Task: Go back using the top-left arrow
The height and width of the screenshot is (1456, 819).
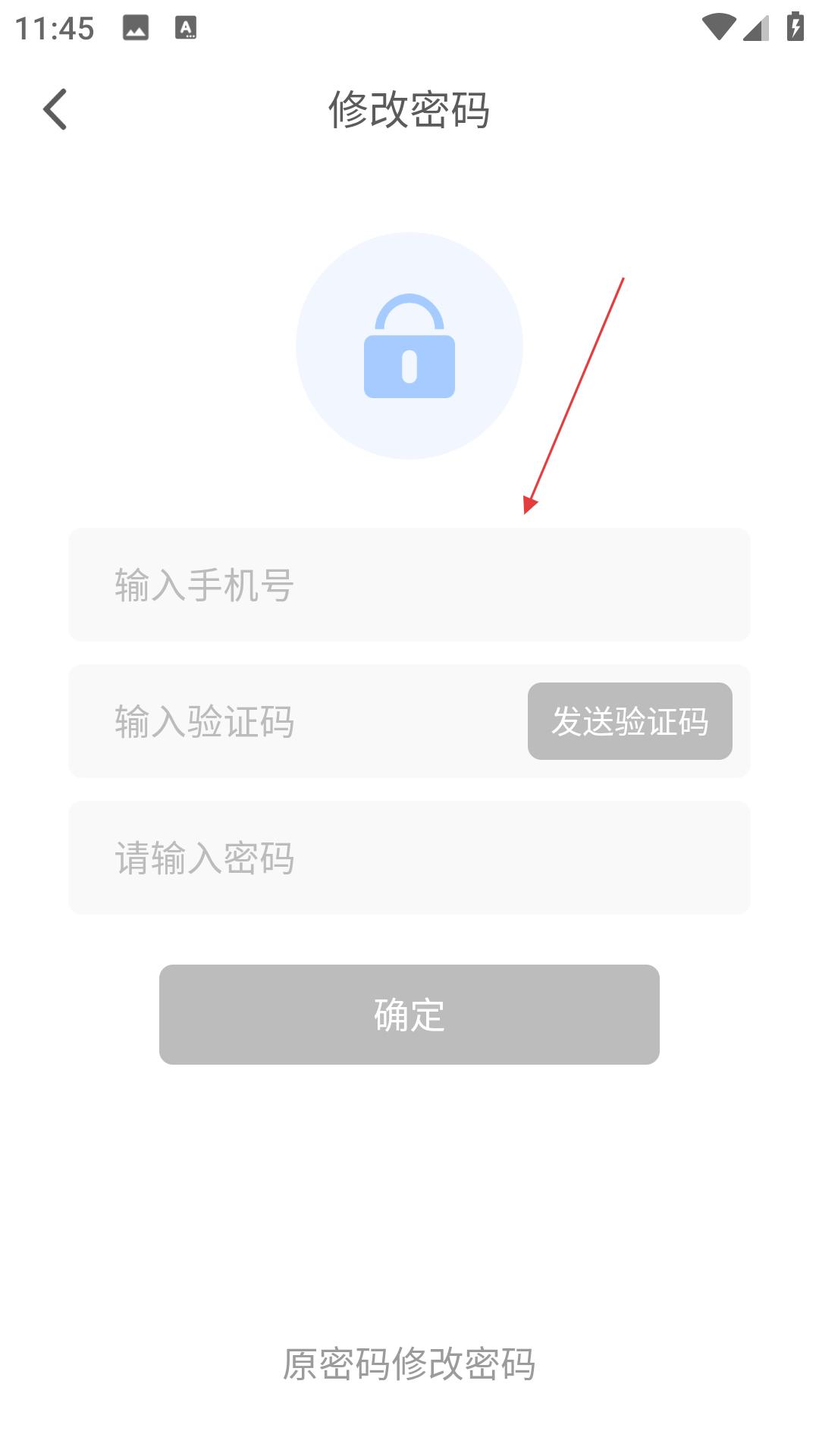Action: (x=55, y=109)
